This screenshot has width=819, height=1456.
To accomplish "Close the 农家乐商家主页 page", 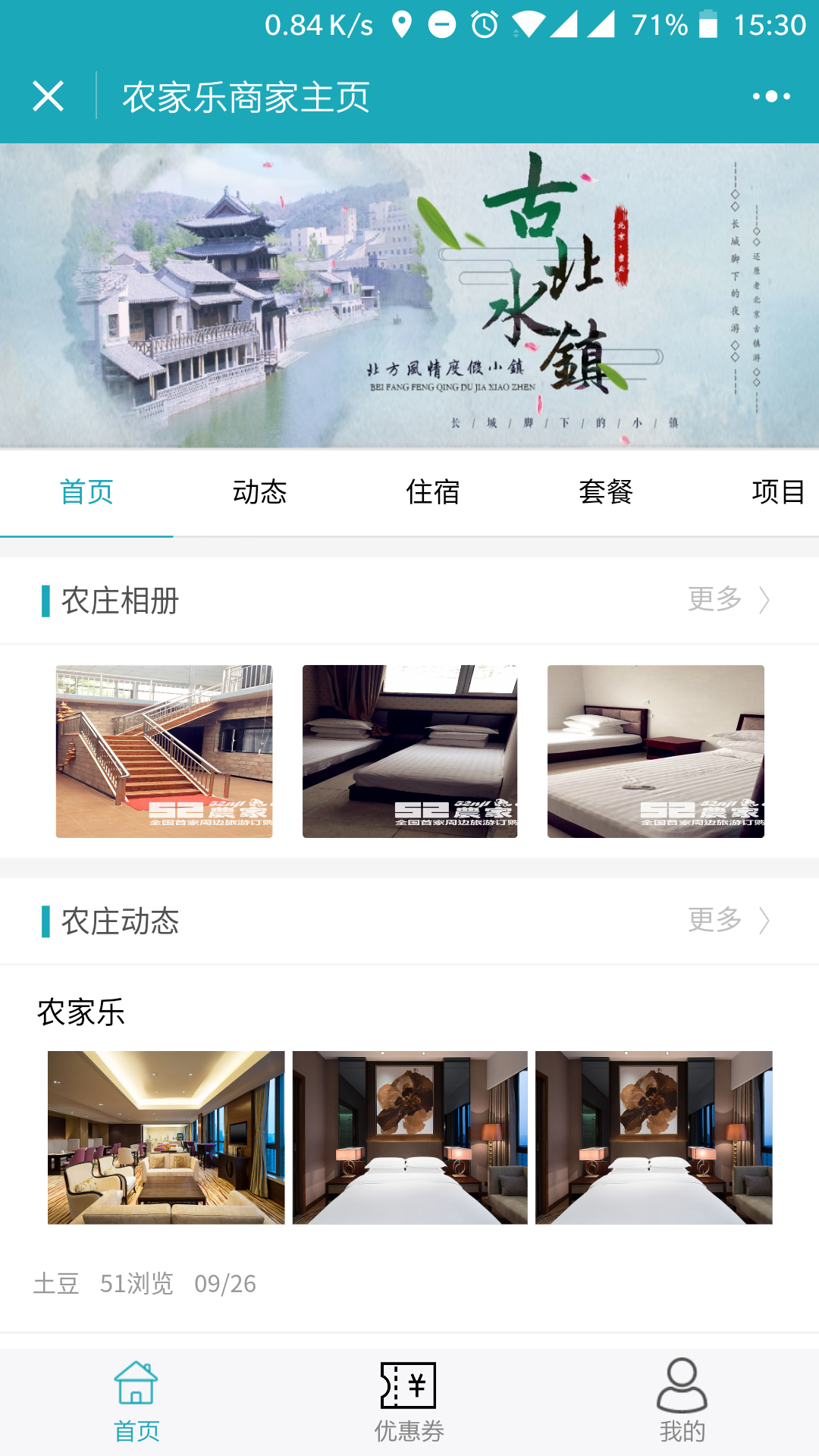I will click(x=48, y=96).
